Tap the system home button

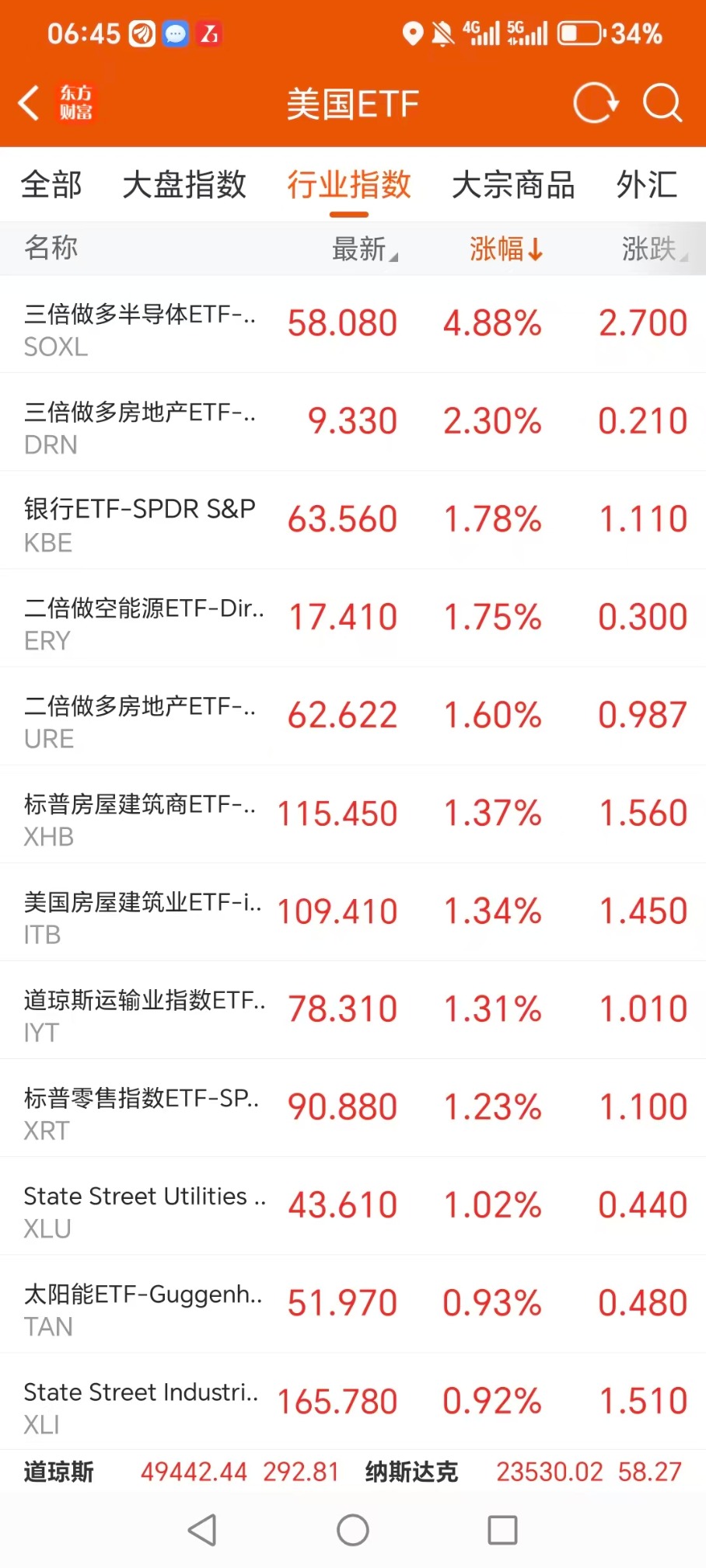pos(352,1530)
